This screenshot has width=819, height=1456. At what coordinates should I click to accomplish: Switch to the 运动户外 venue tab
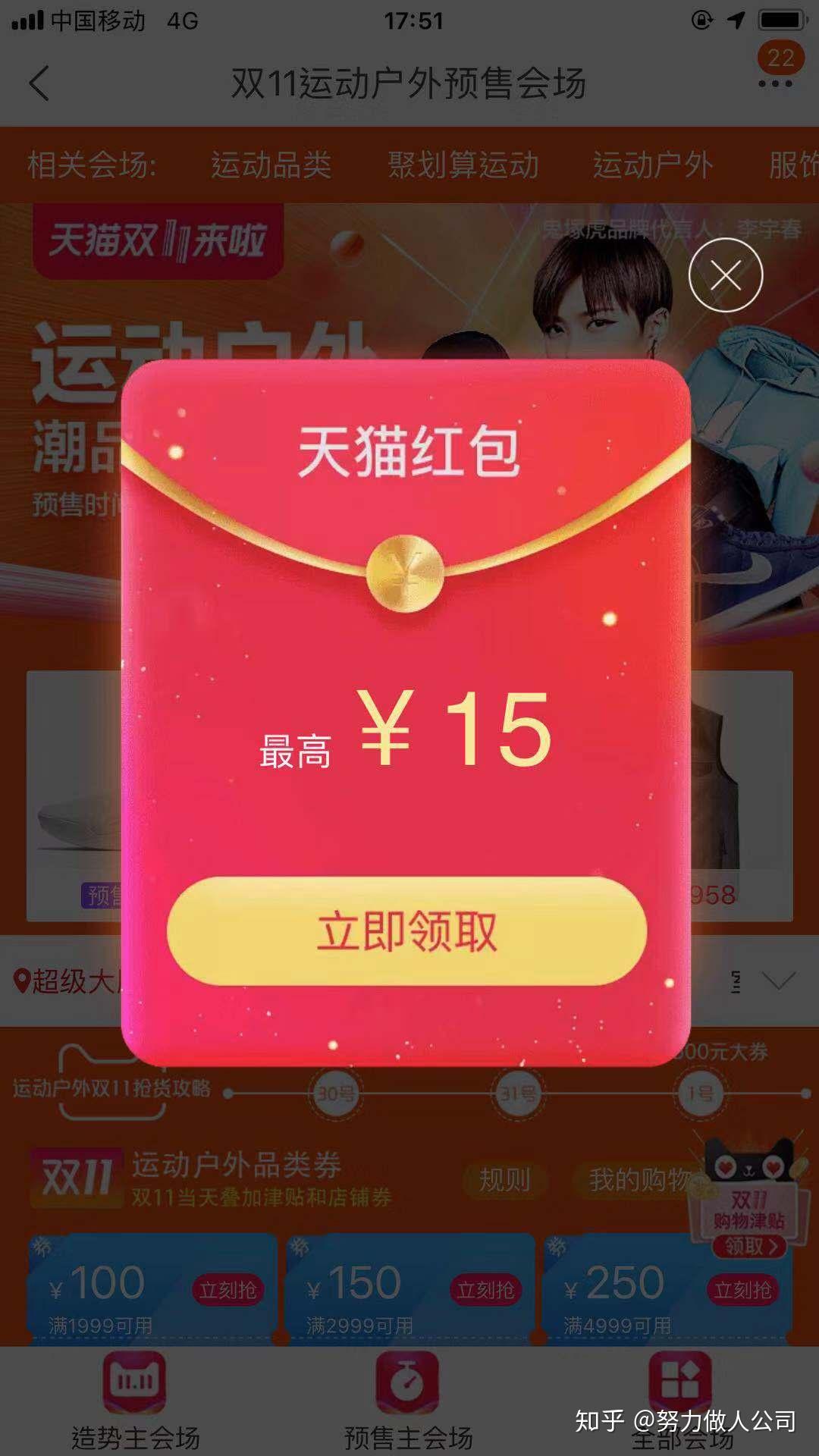(652, 165)
